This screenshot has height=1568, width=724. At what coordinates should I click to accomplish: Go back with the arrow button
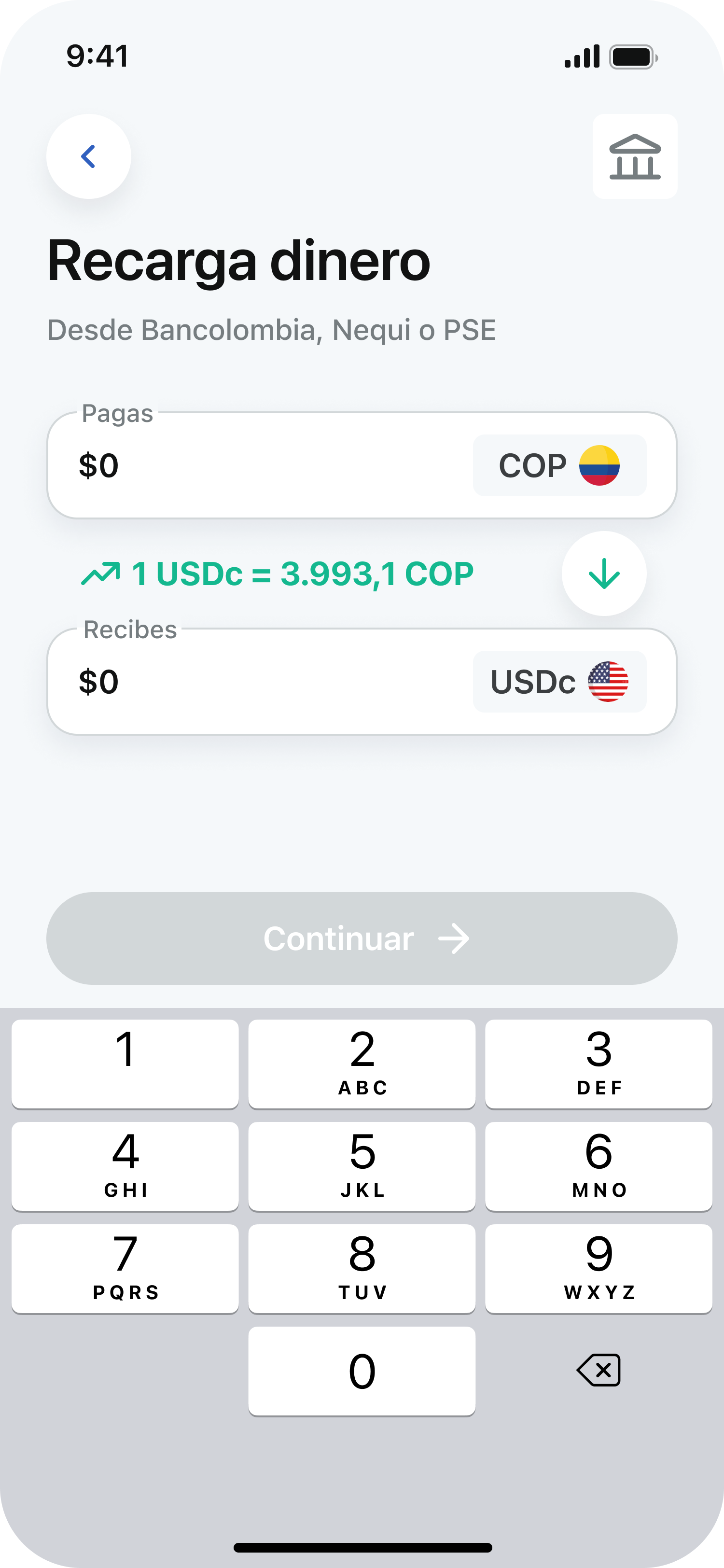(89, 156)
